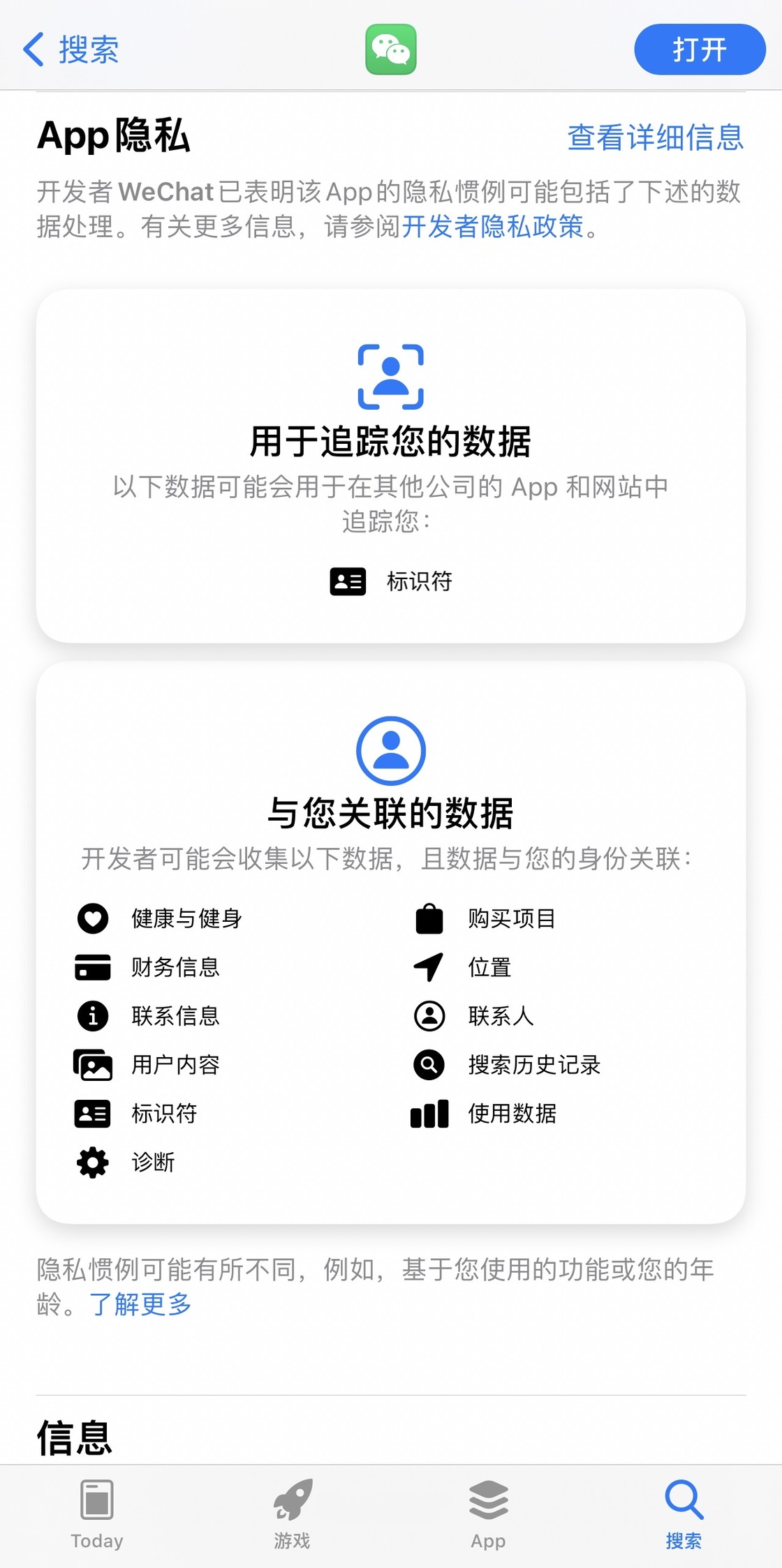This screenshot has width=782, height=1568.
Task: Tap the 购买项目 shopping bag icon
Action: click(x=429, y=919)
